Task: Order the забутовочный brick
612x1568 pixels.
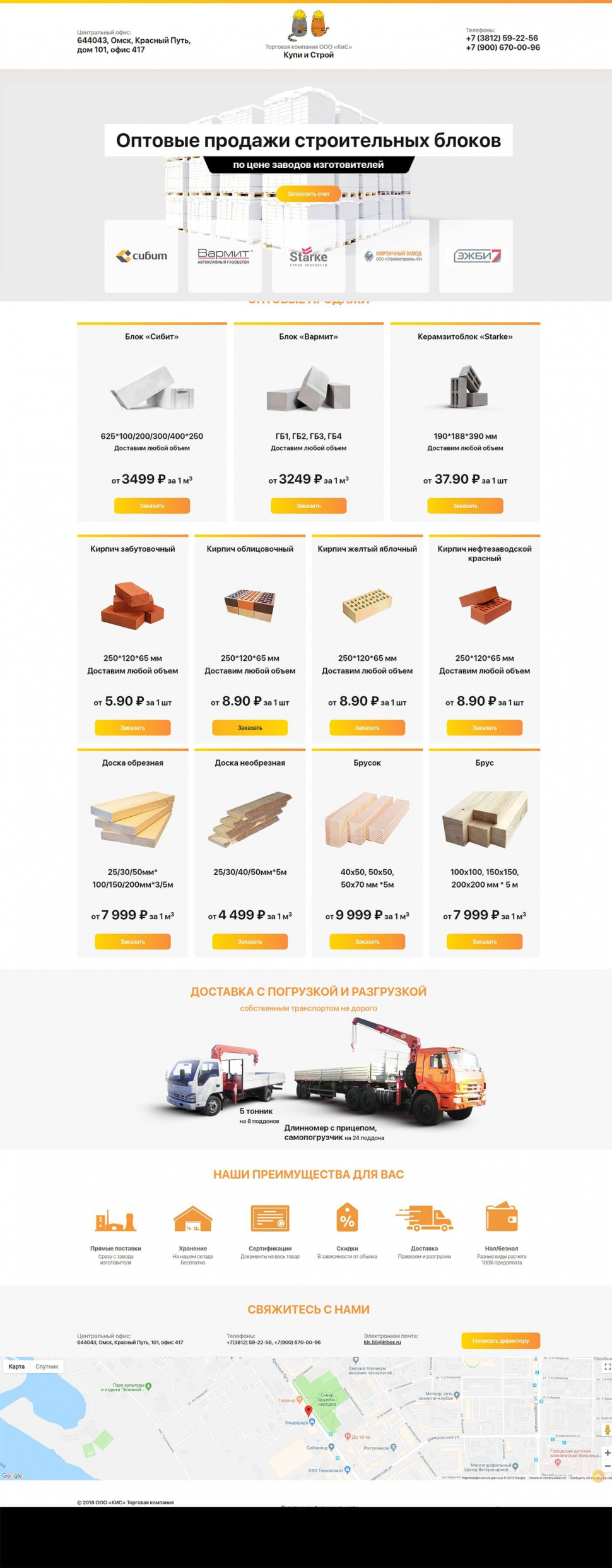Action: (132, 728)
